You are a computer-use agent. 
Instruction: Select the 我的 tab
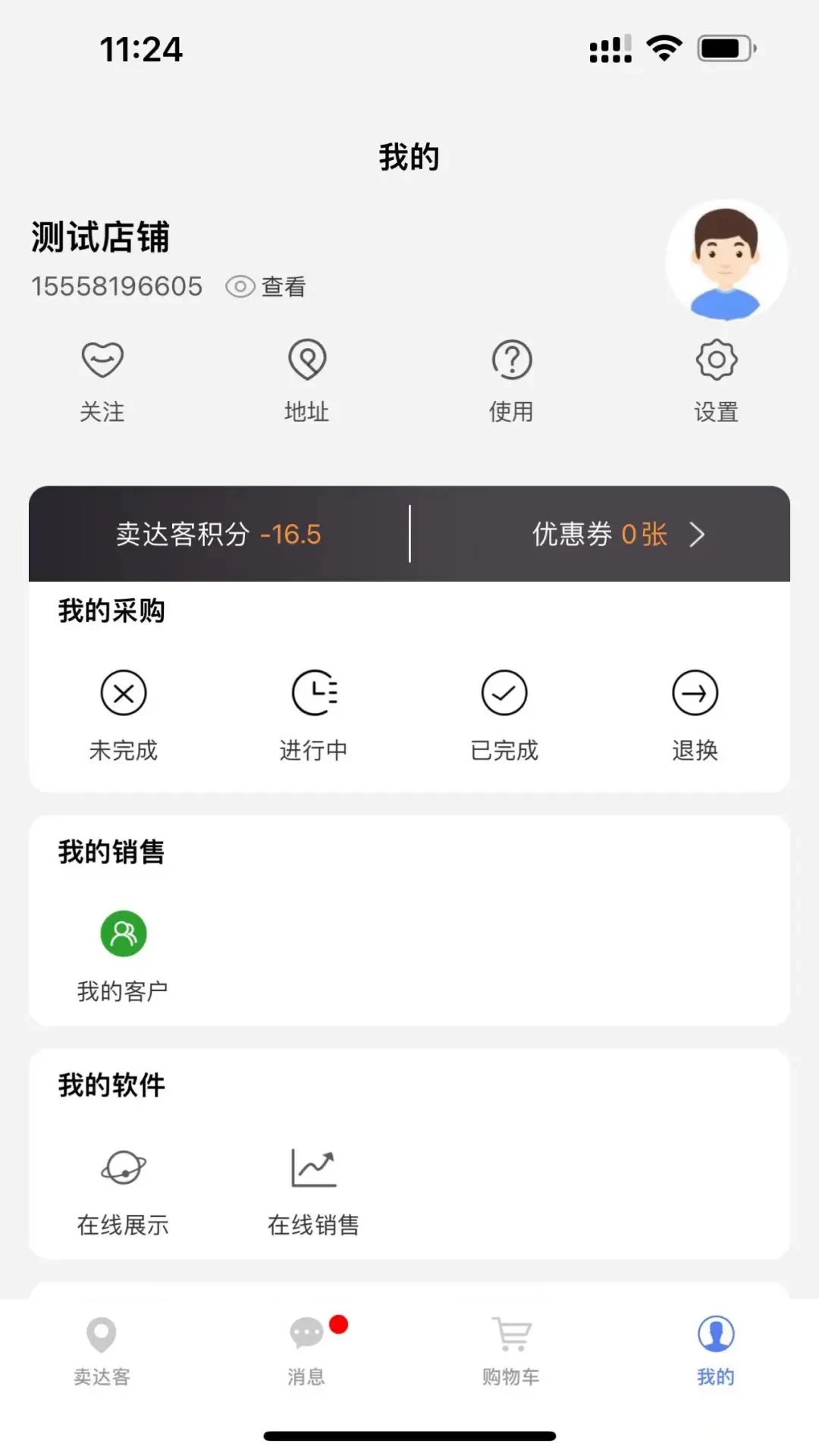click(716, 1351)
